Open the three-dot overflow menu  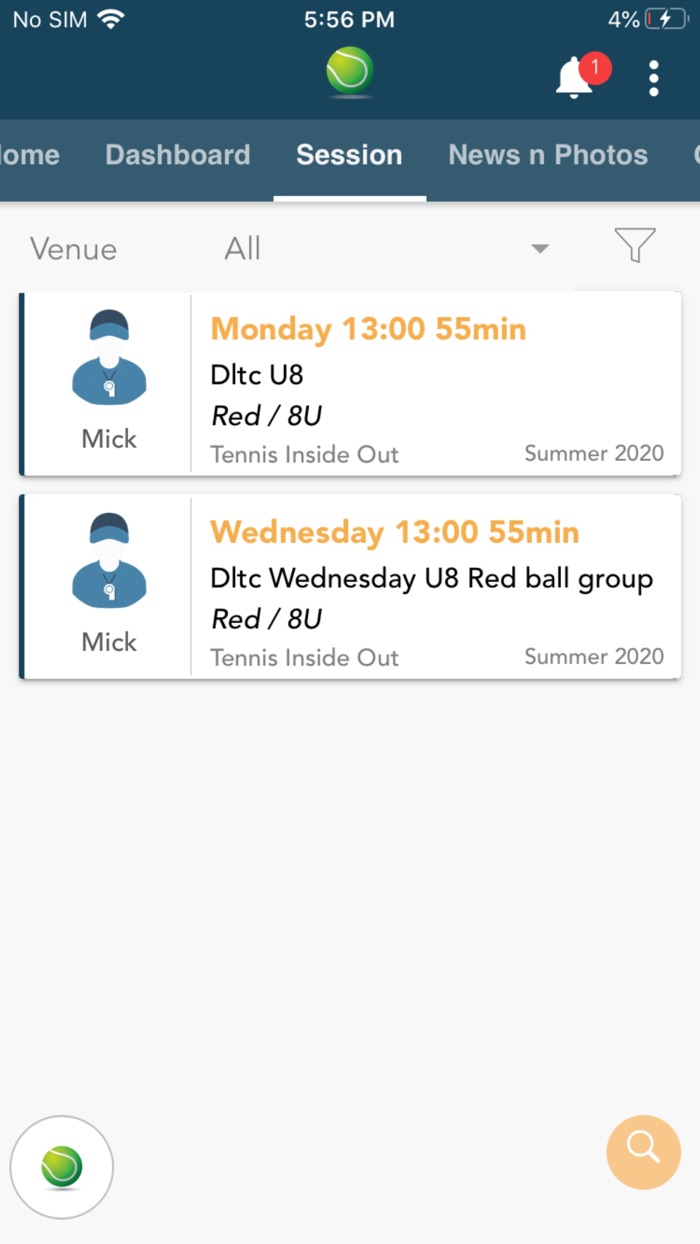click(654, 78)
